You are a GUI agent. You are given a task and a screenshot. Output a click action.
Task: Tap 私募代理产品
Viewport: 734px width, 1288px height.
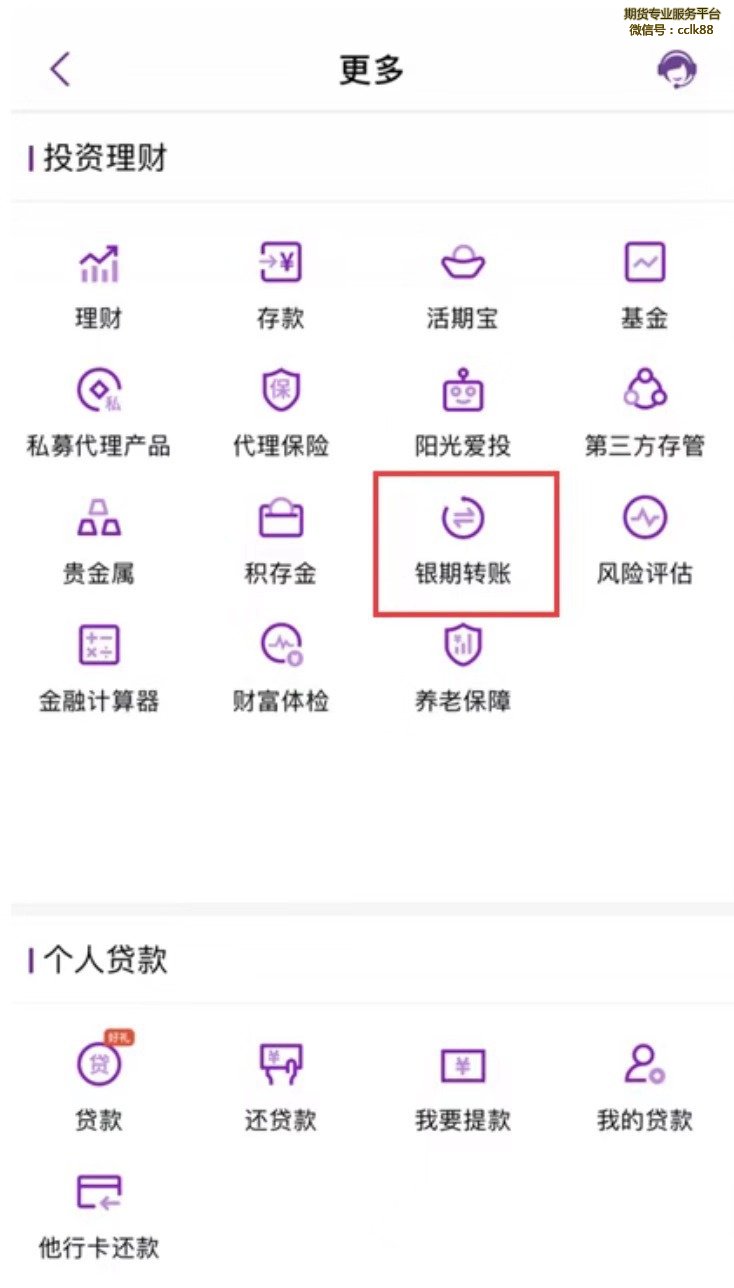(98, 412)
